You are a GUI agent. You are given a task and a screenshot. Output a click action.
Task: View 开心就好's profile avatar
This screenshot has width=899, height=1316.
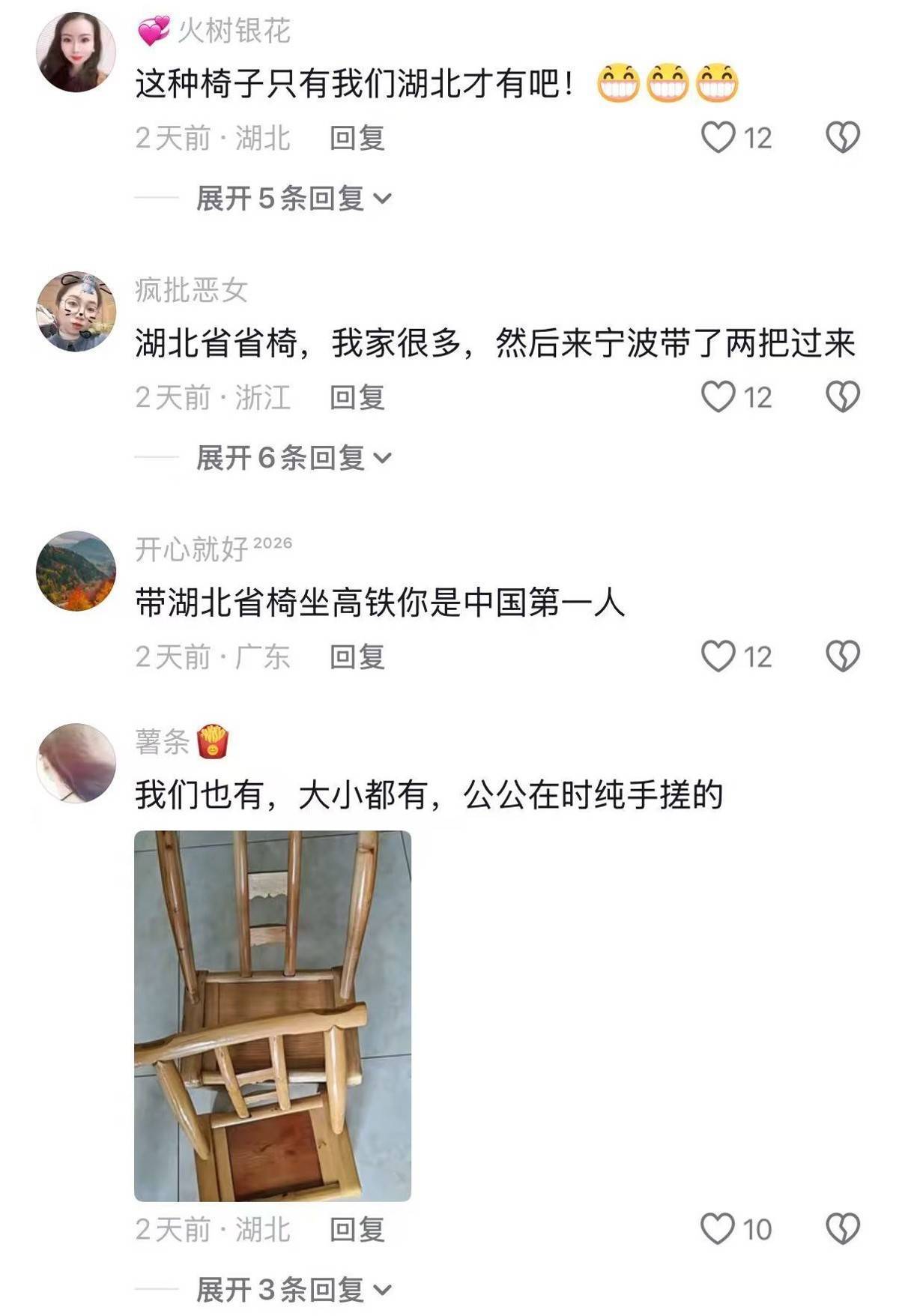76,571
